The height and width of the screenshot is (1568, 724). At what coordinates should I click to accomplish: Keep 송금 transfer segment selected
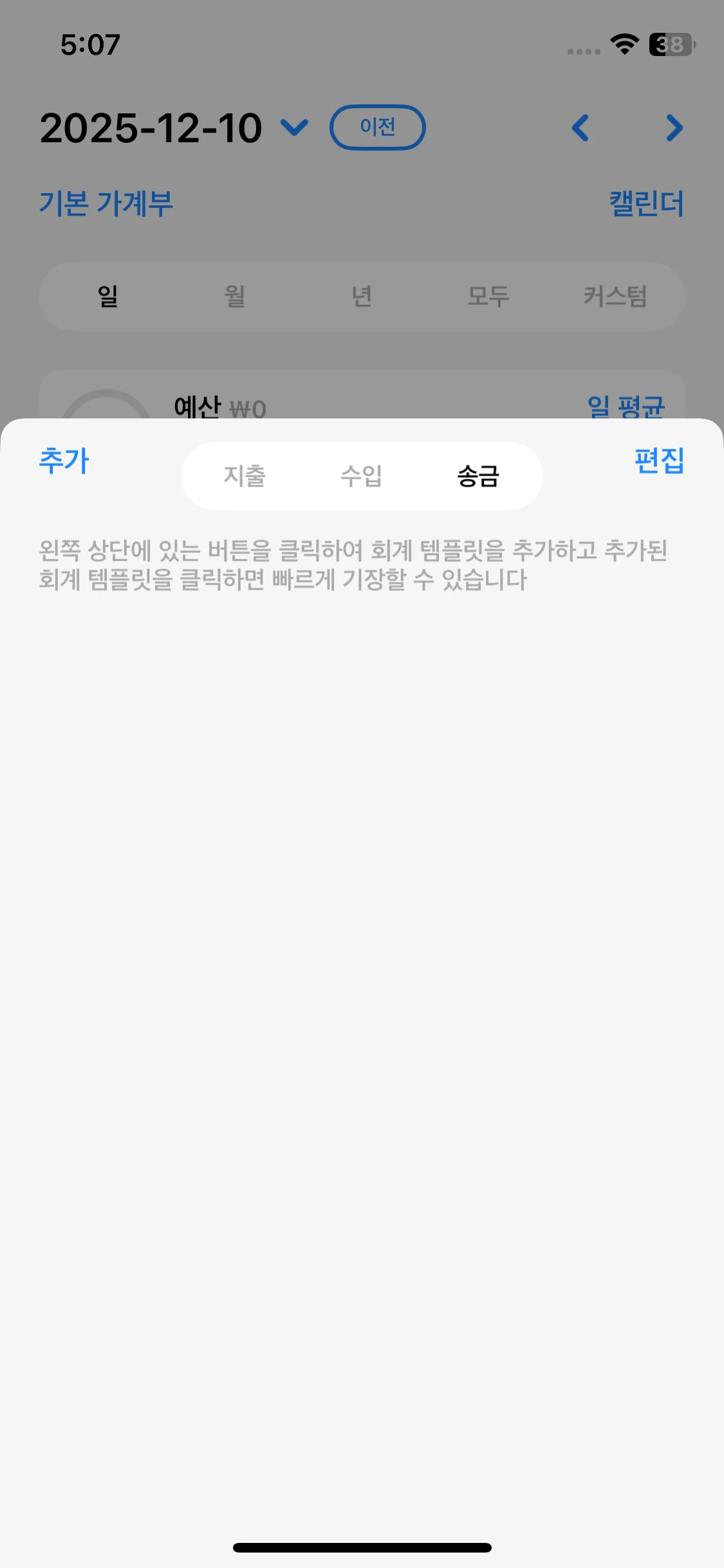pyautogui.click(x=478, y=476)
